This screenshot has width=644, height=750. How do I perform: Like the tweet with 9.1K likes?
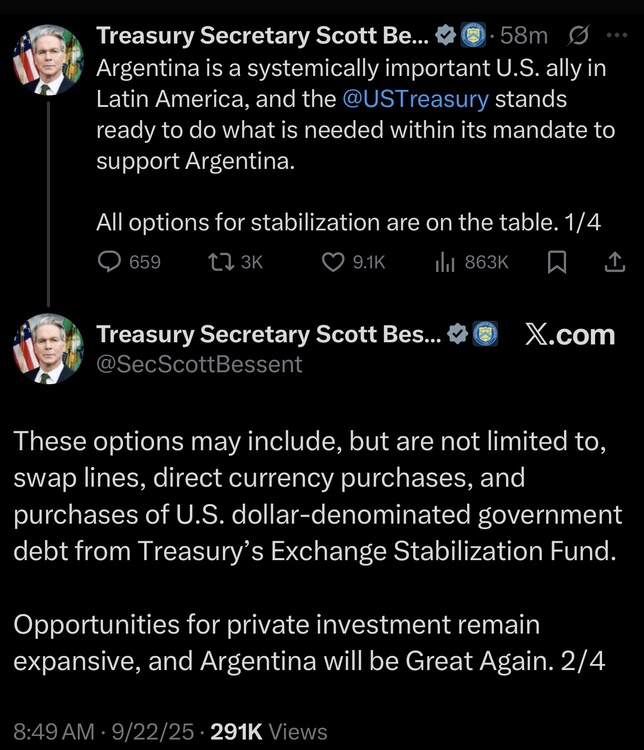(333, 262)
